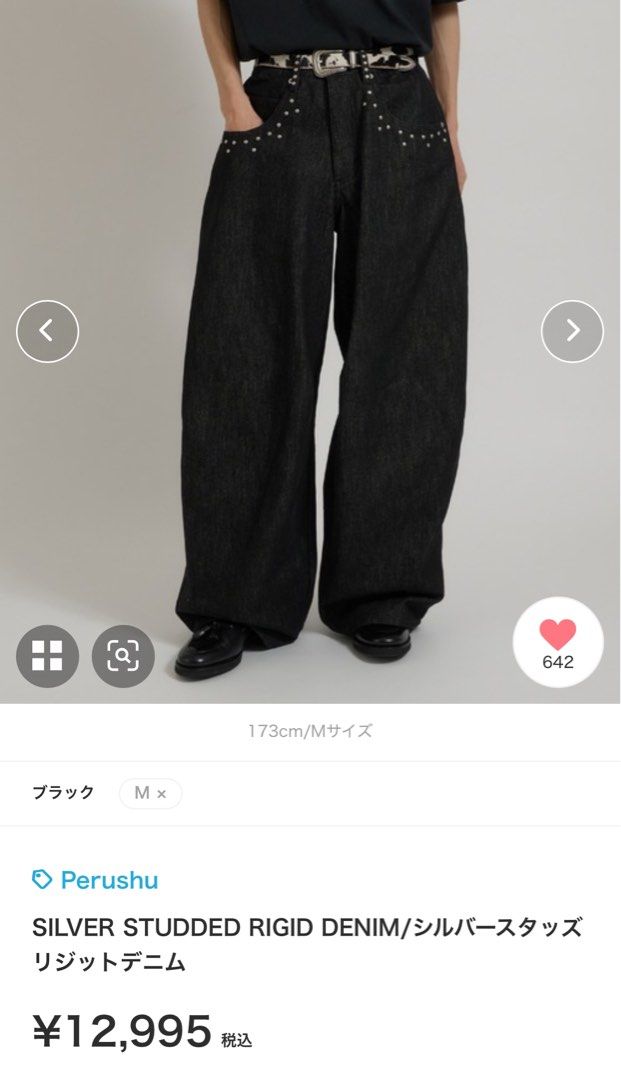Show the previous product photo

pos(47,331)
